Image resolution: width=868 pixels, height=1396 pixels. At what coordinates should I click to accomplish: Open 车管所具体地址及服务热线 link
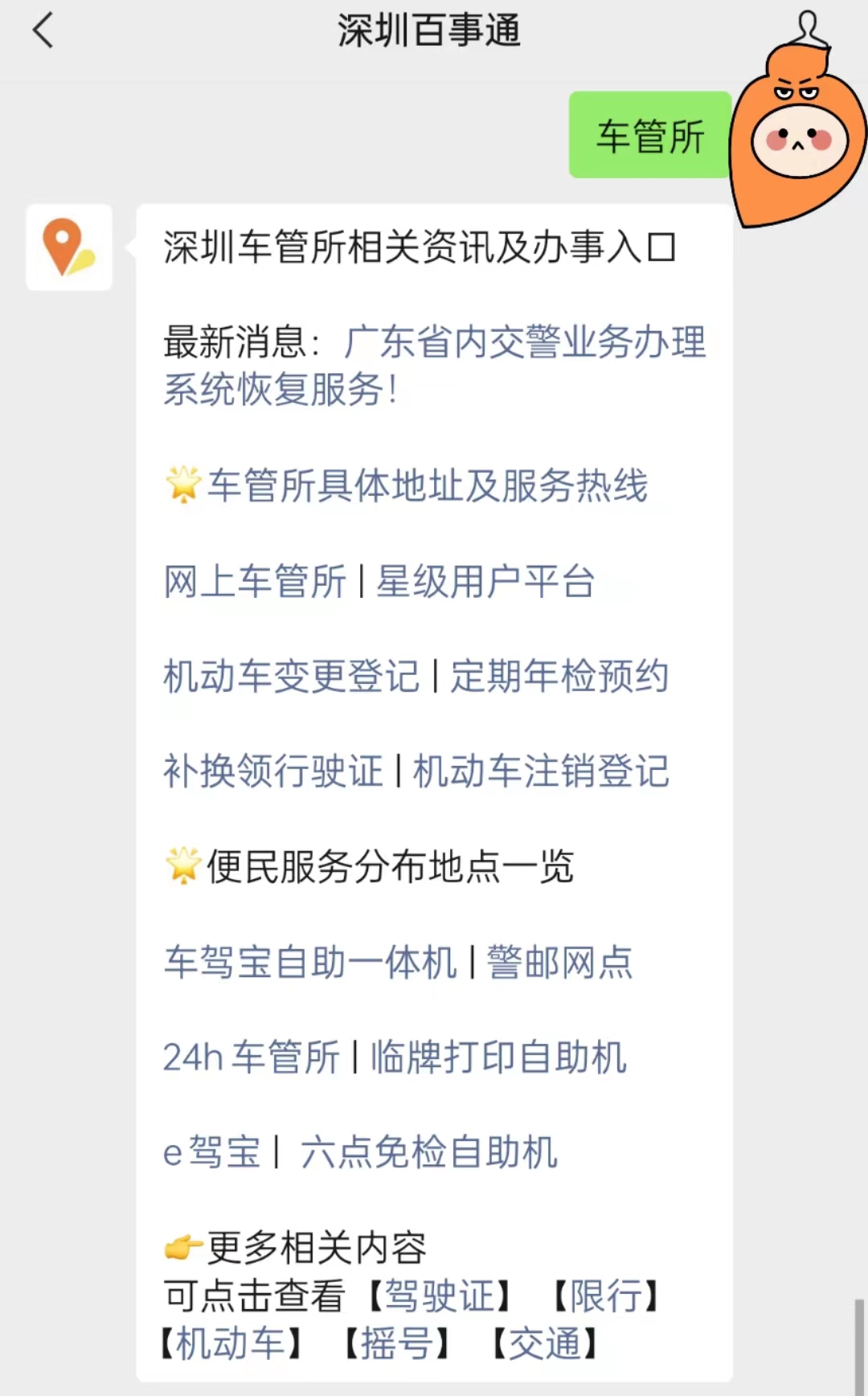[x=427, y=486]
